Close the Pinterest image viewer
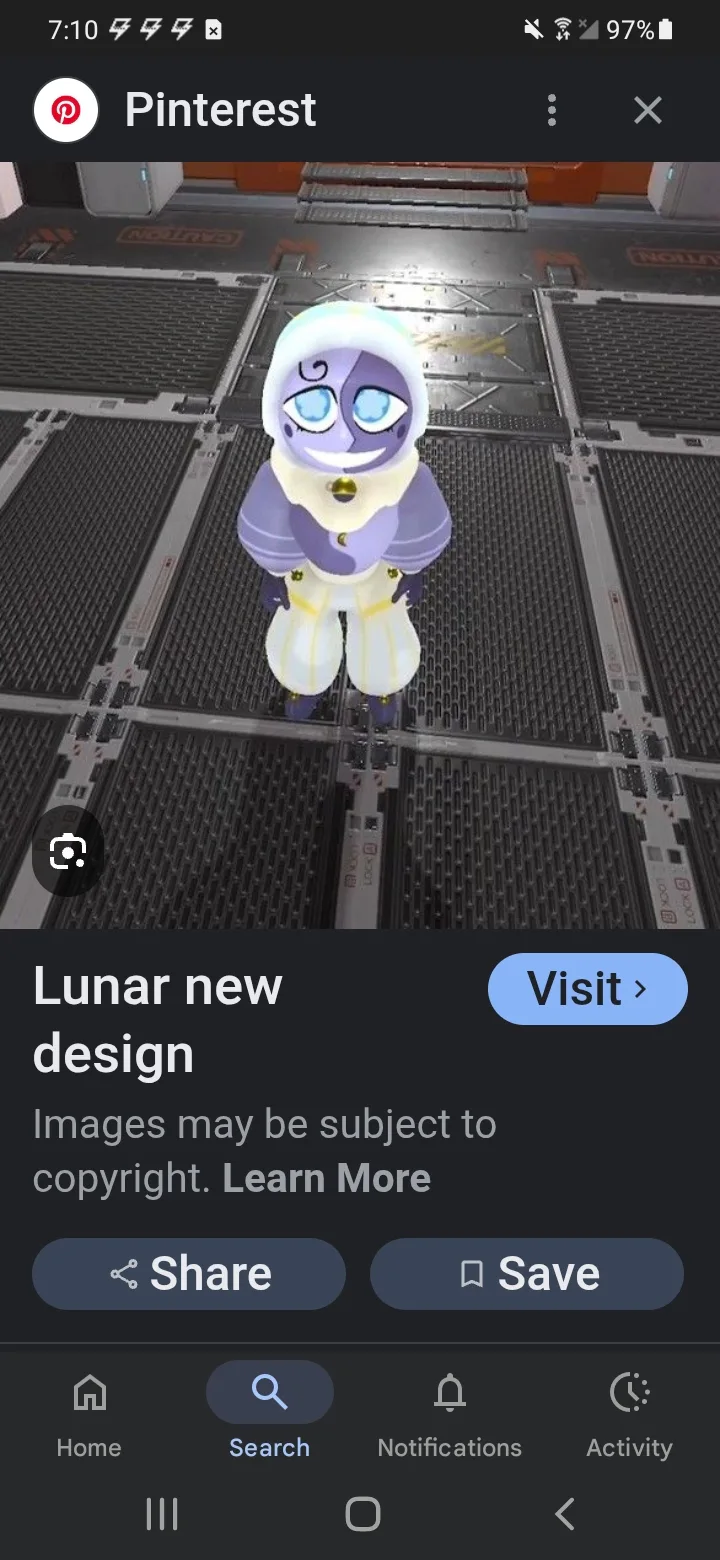This screenshot has width=720, height=1560. (648, 110)
